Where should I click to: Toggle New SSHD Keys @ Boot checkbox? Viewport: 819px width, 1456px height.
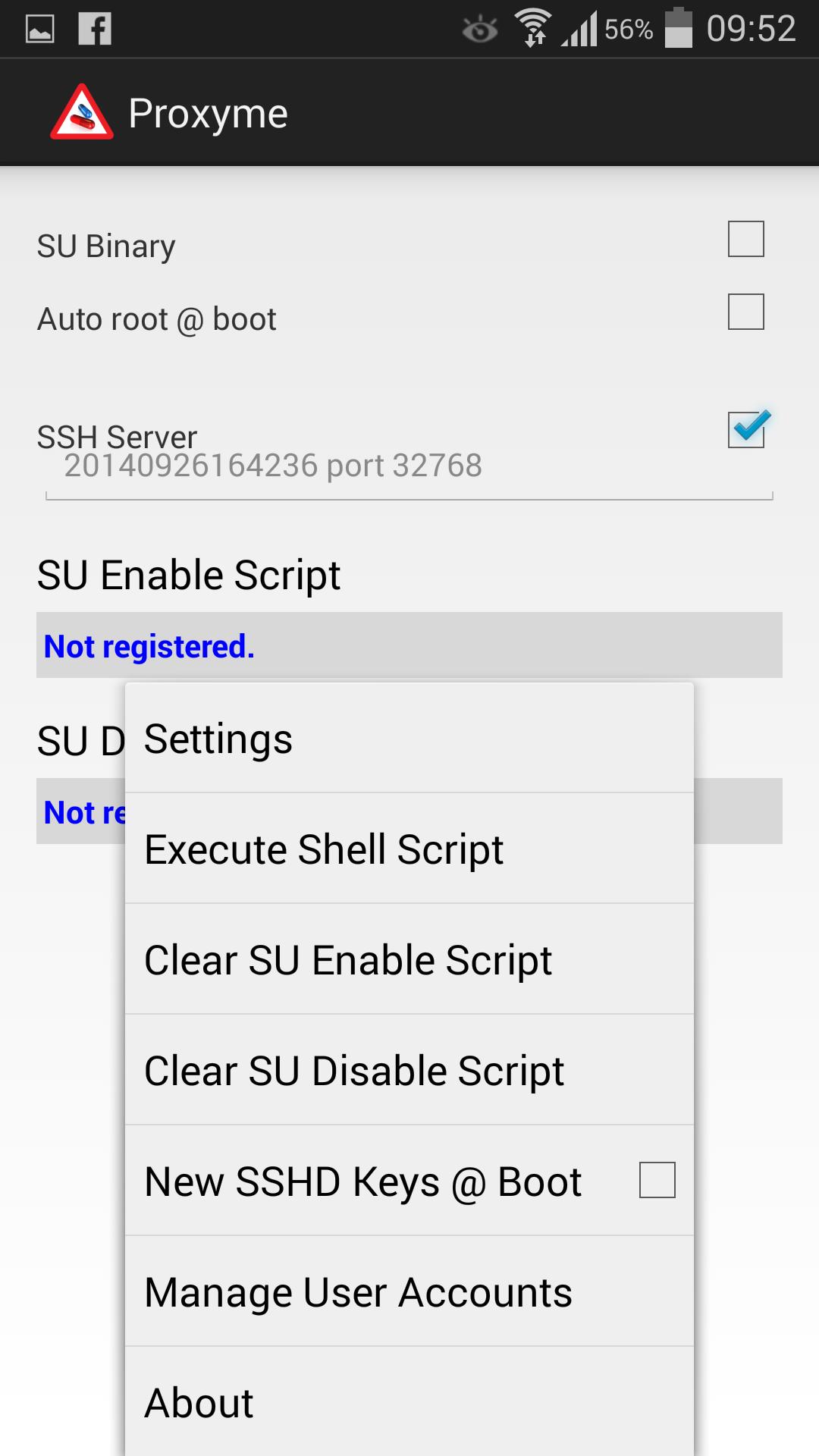[x=657, y=1180]
